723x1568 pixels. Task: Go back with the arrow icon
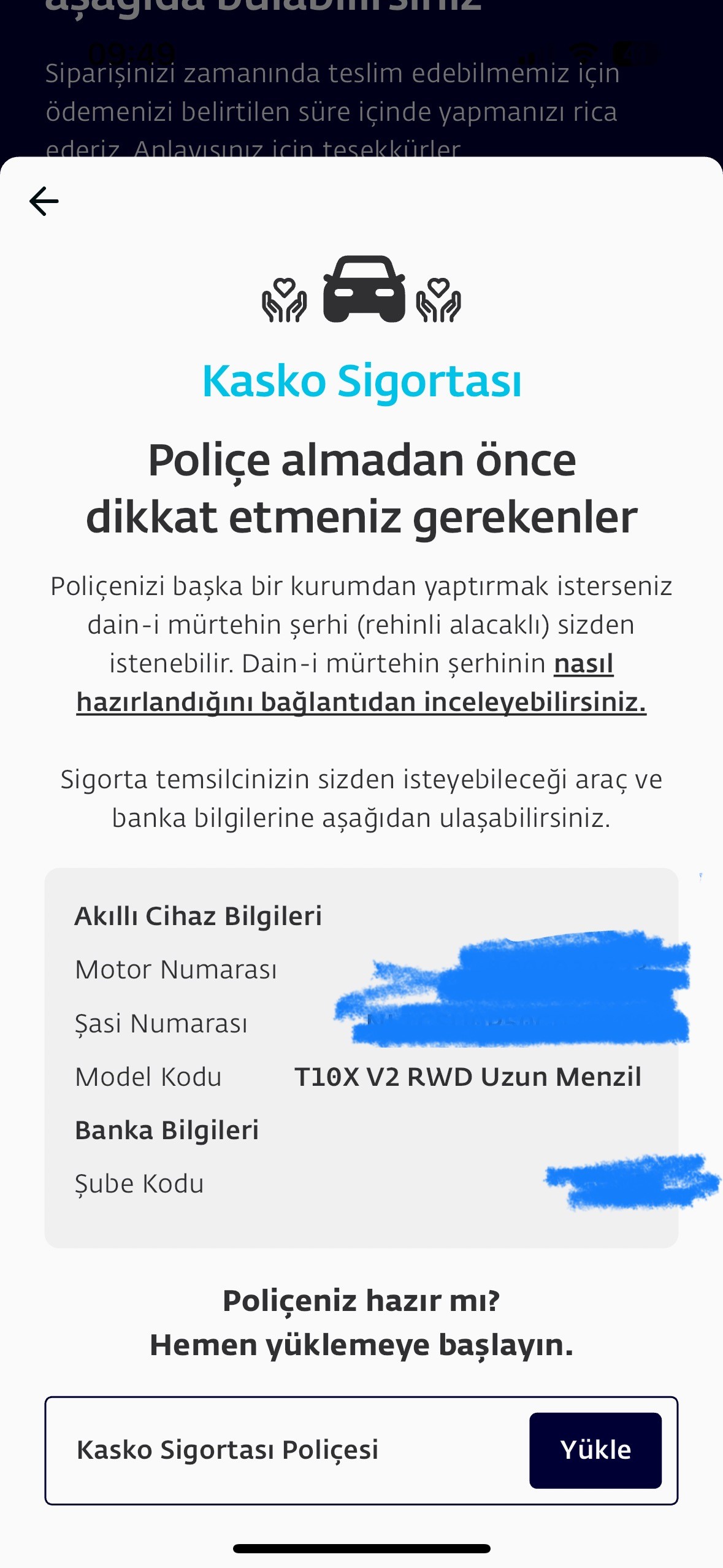44,201
